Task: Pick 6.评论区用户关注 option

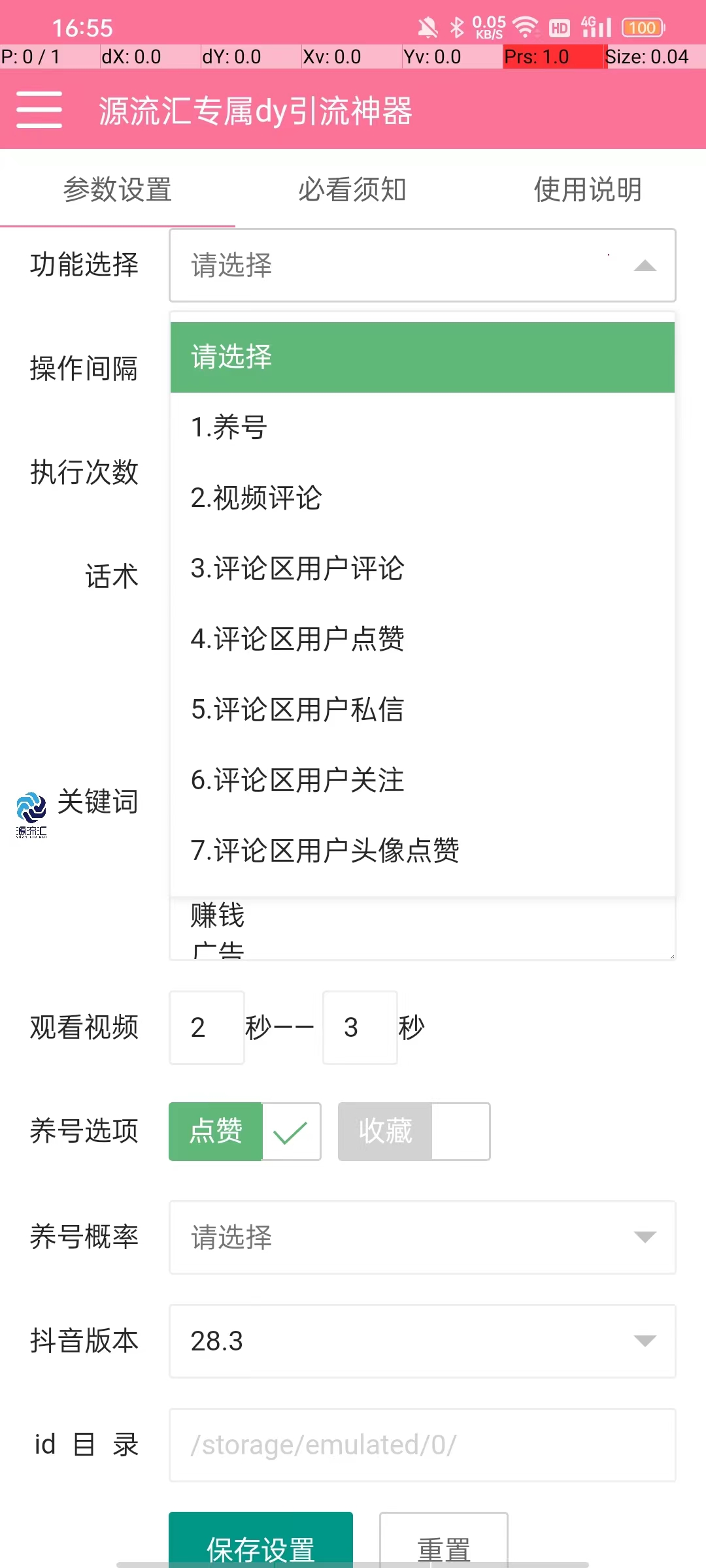Action: point(422,780)
